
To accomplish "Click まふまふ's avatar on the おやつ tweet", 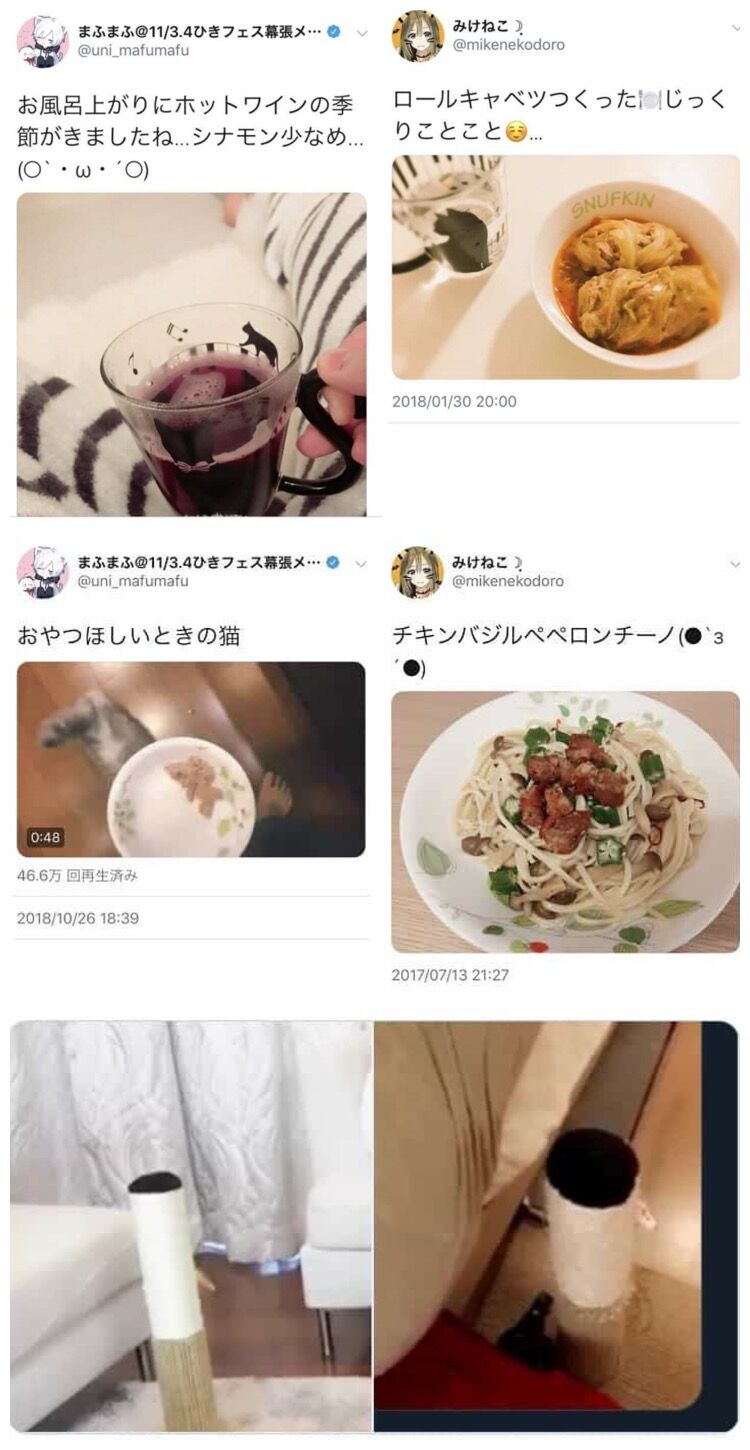I will point(38,567).
